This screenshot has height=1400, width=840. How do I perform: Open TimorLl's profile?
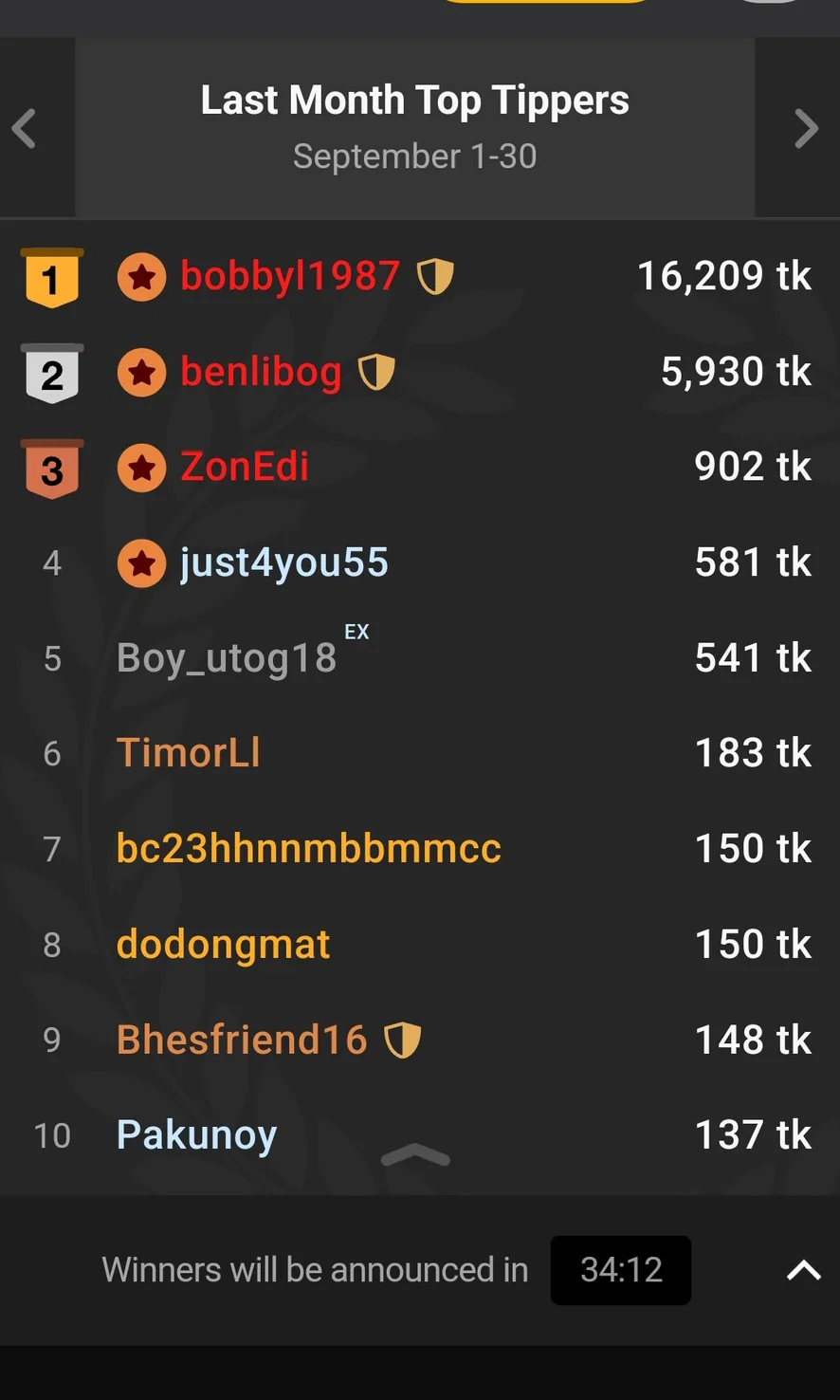click(x=188, y=753)
